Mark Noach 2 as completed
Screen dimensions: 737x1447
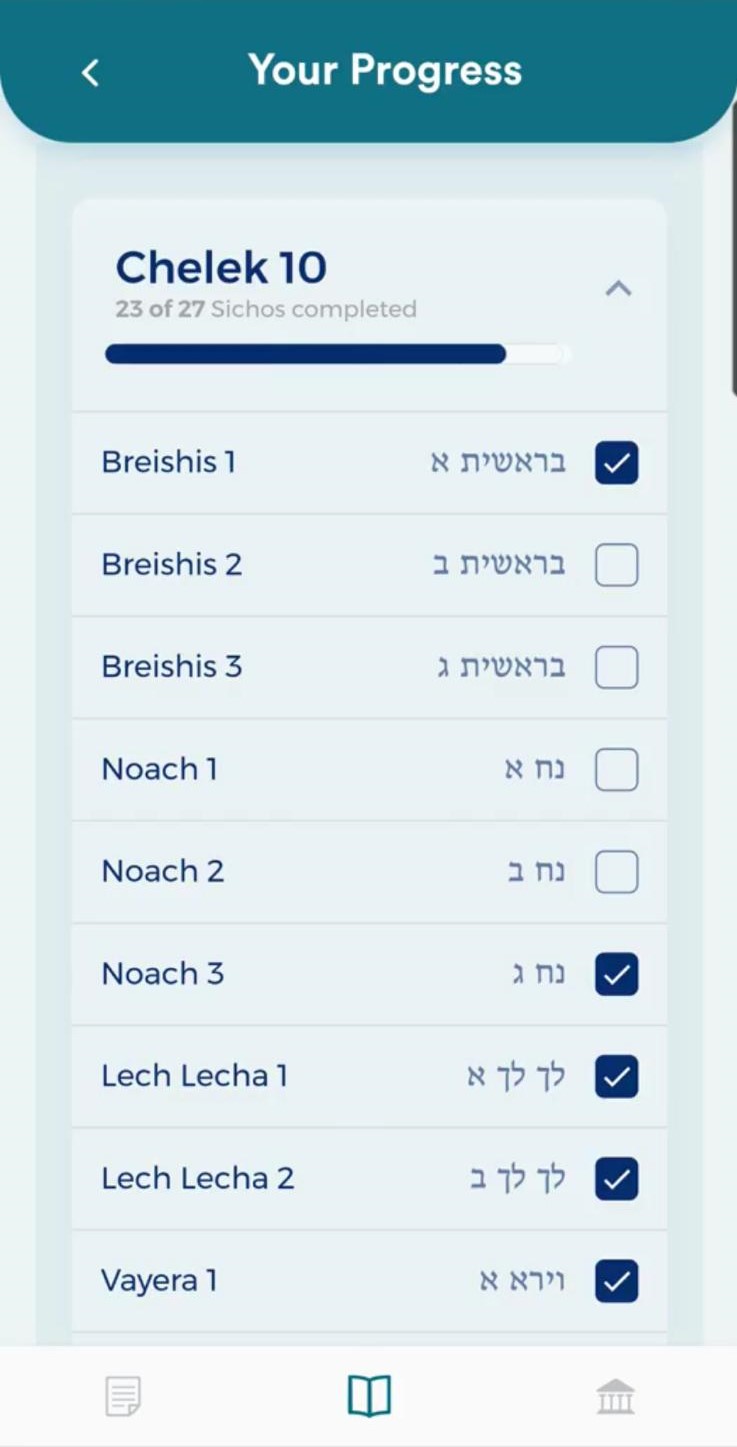point(617,872)
